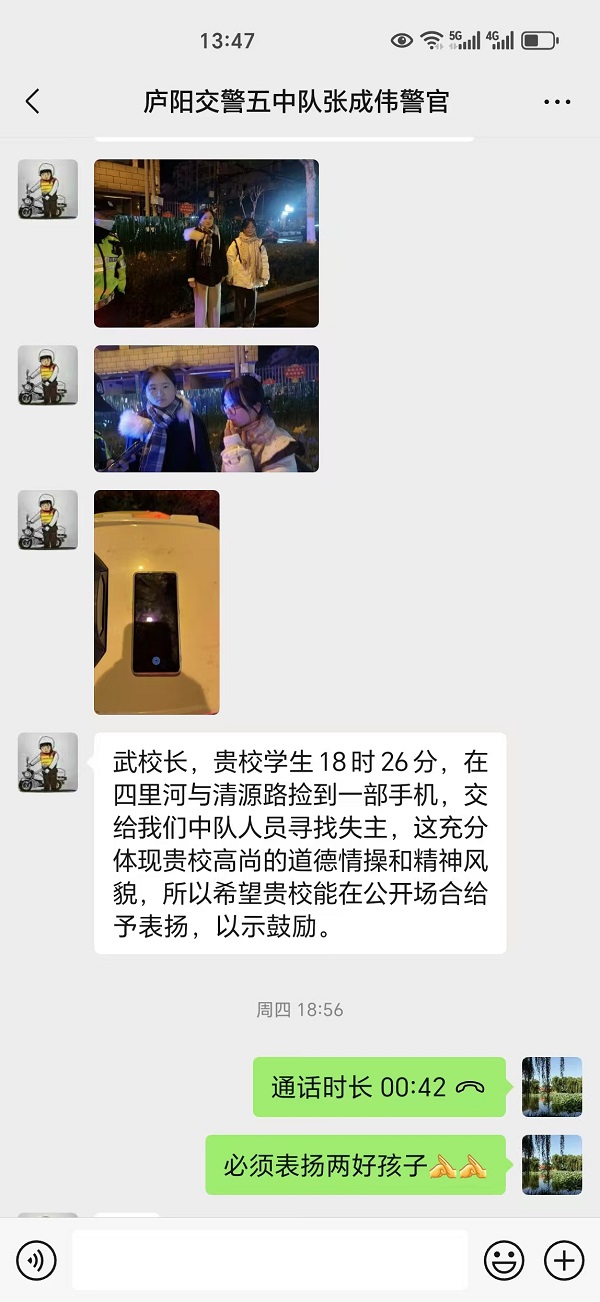Viewport: 600px width, 1302px height.
Task: Open the officer's avatar beside the 武校长 message
Action: 48,762
